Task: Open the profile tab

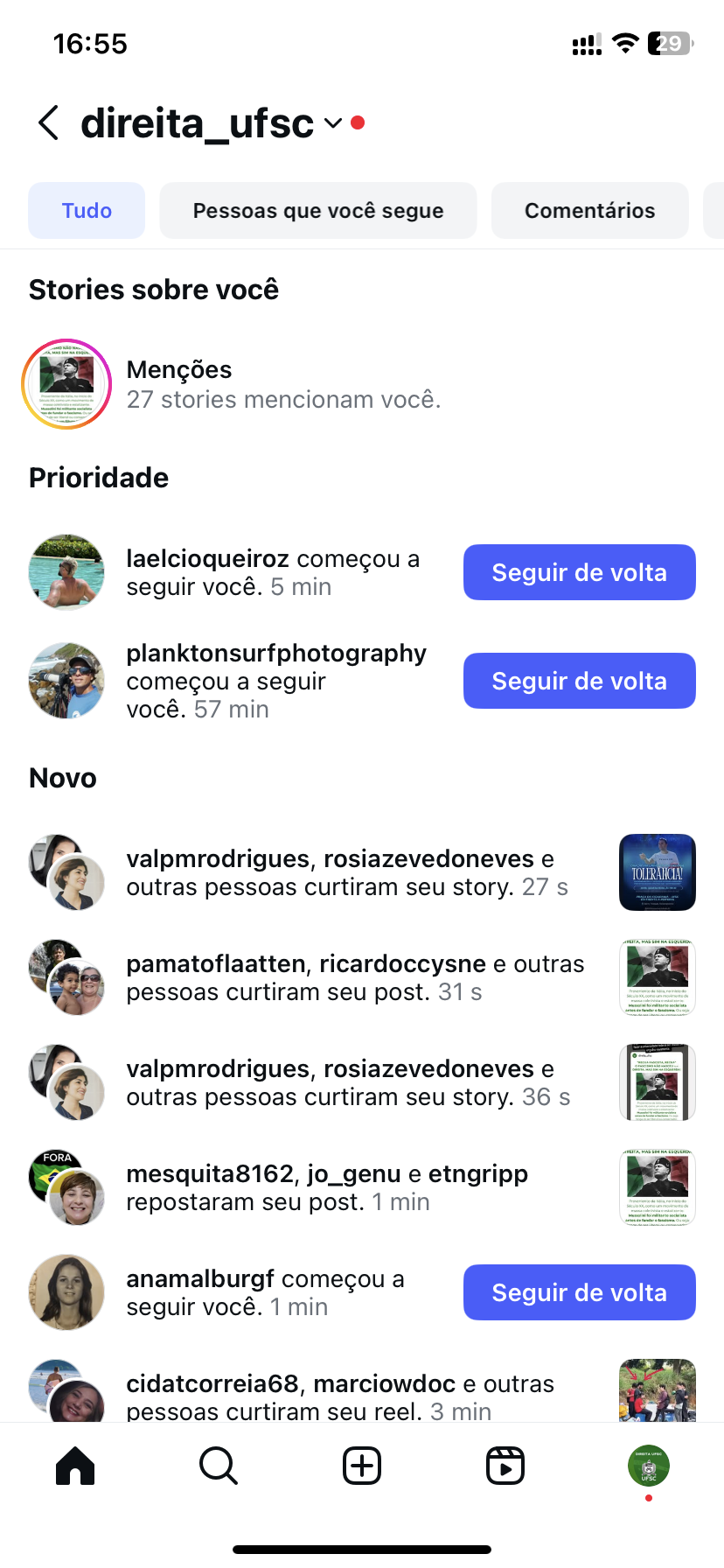Action: [x=648, y=1466]
